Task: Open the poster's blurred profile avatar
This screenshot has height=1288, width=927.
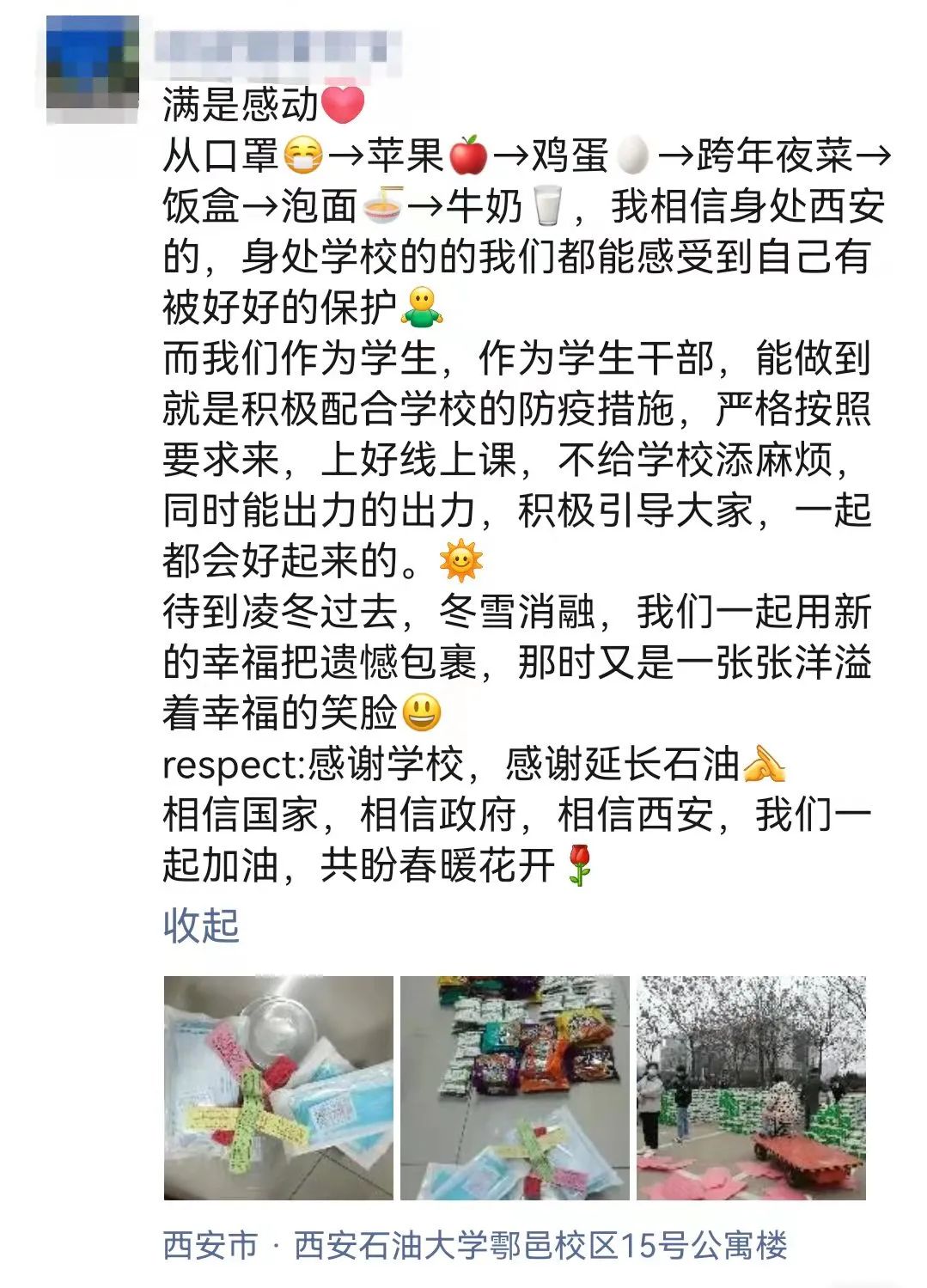Action: pyautogui.click(x=93, y=70)
